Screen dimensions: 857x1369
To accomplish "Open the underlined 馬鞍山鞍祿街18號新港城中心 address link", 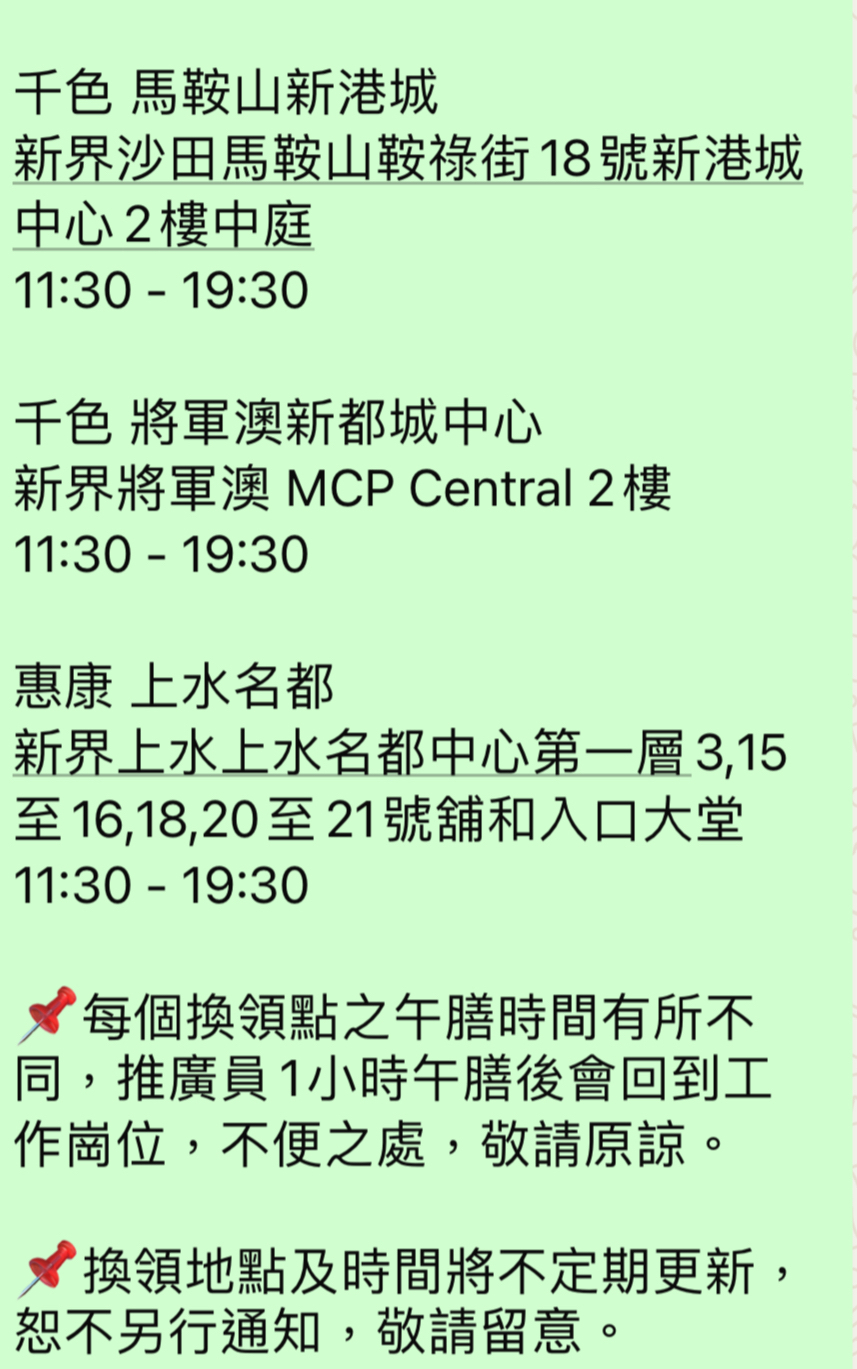I will 407,160.
